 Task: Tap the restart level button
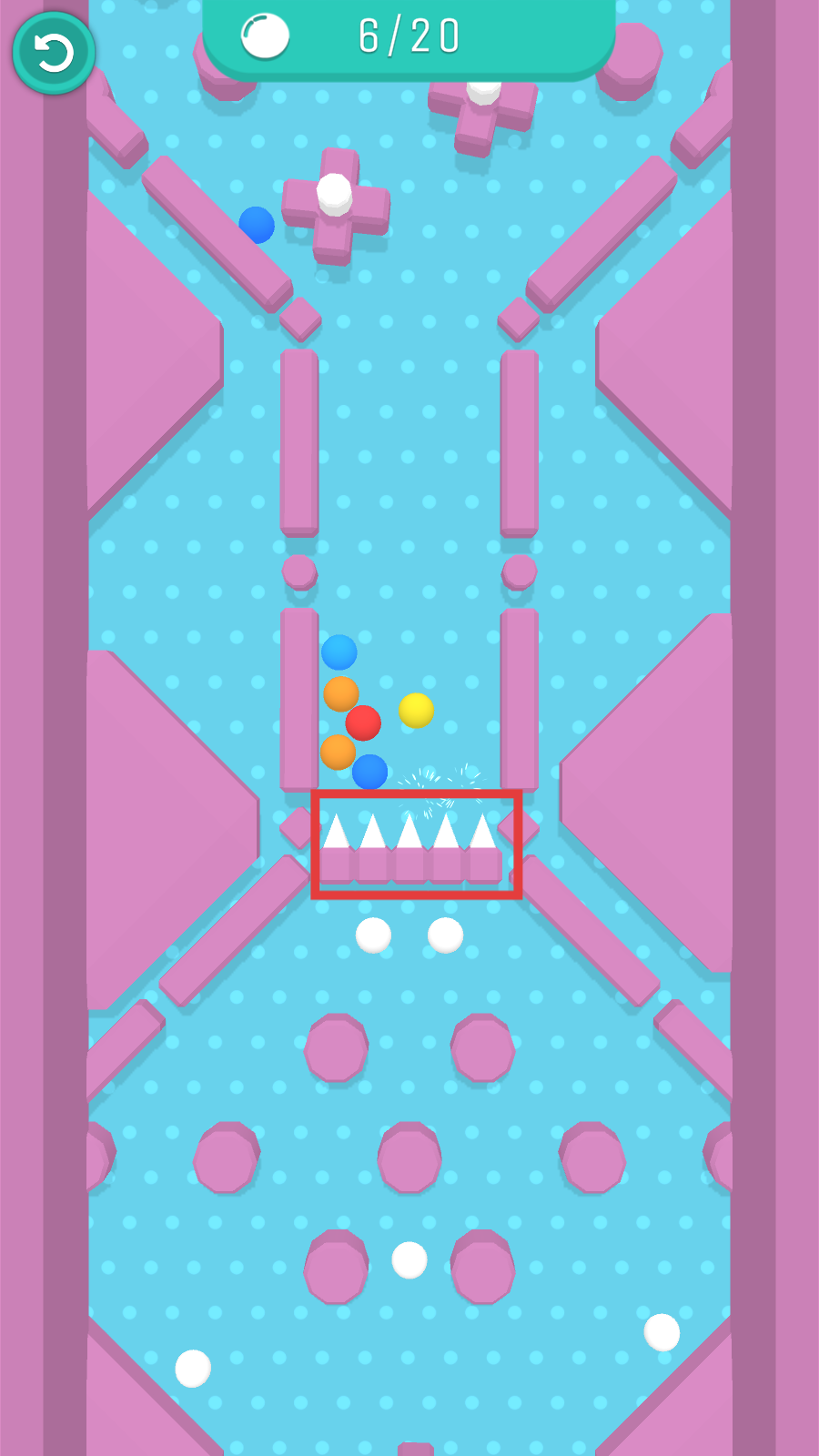54,53
